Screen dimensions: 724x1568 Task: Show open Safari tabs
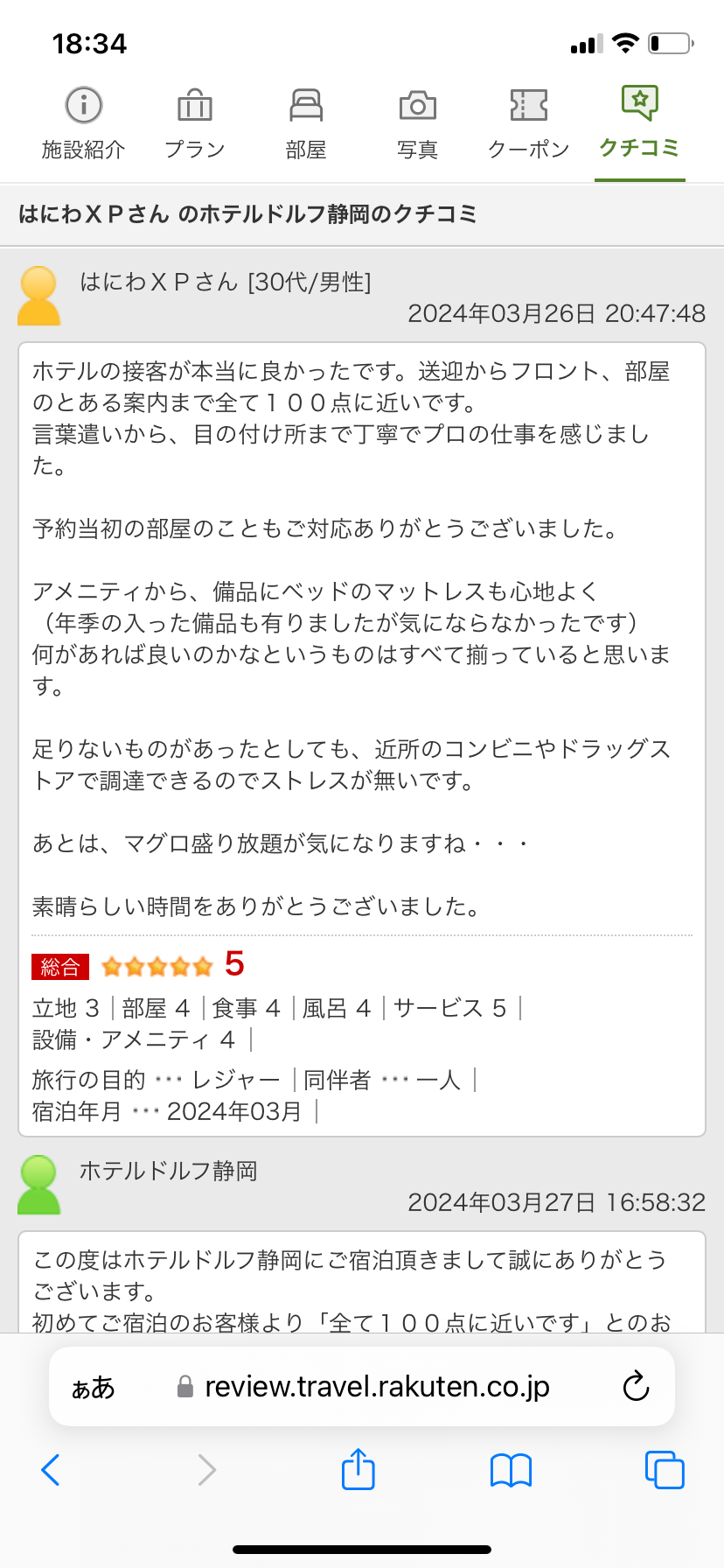click(x=664, y=1470)
